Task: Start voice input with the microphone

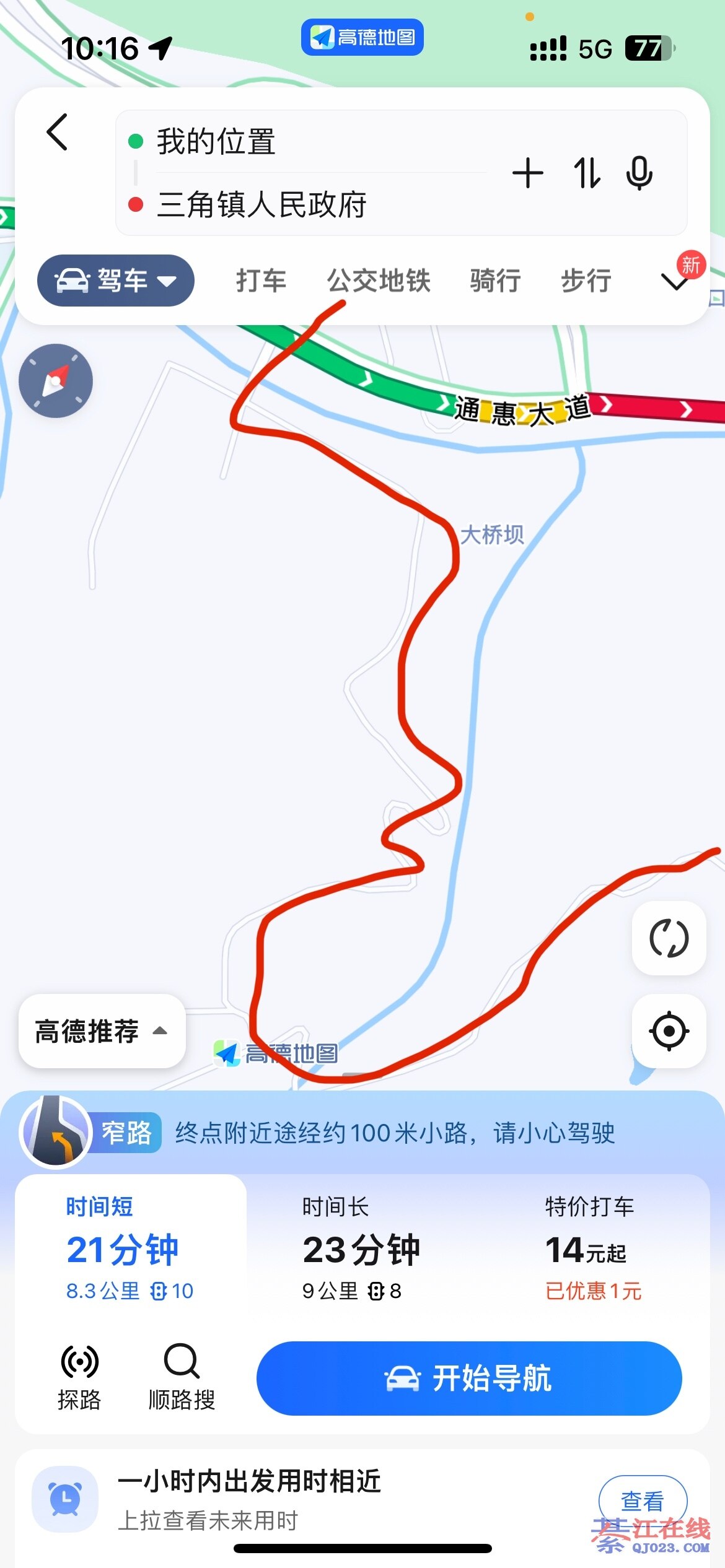Action: point(639,173)
